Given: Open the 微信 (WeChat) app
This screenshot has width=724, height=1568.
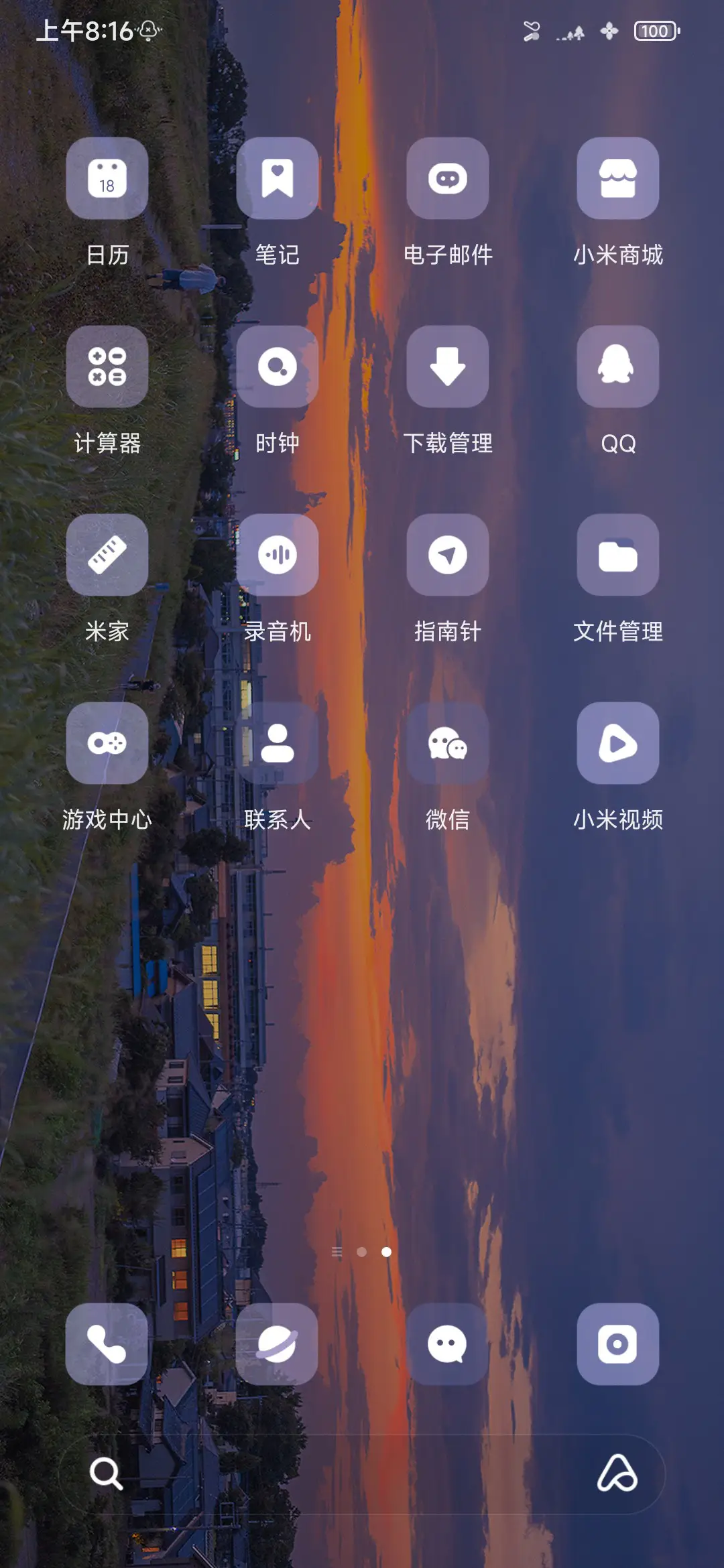Looking at the screenshot, I should coord(448,744).
